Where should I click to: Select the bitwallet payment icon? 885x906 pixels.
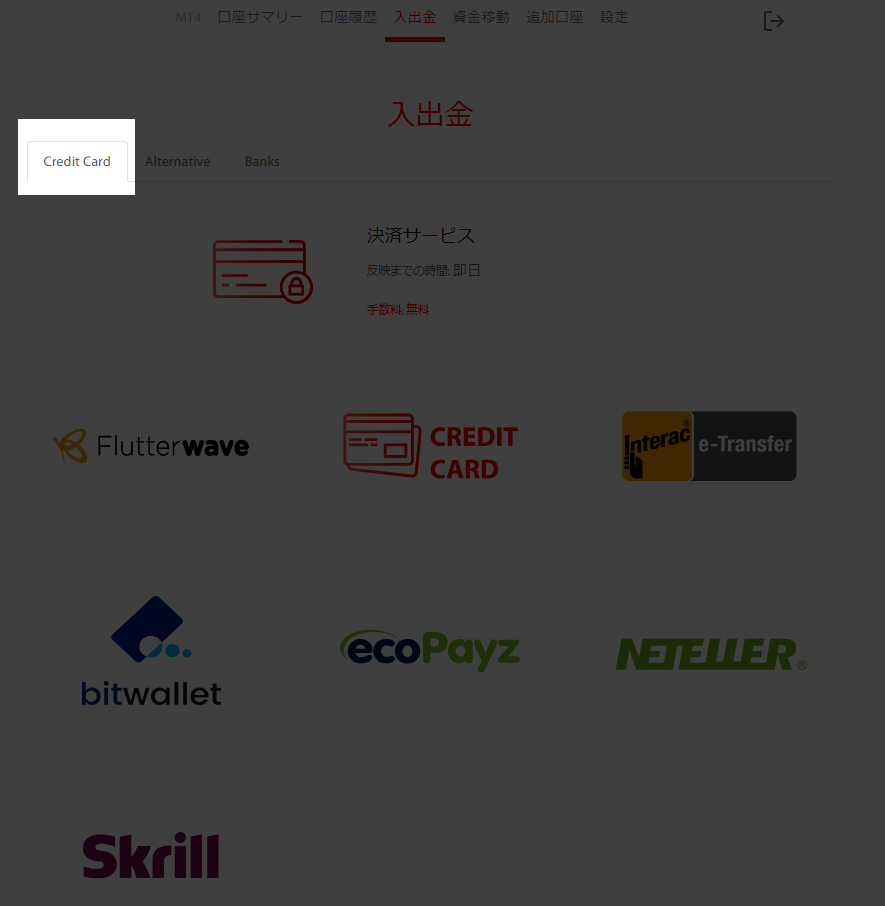[150, 651]
